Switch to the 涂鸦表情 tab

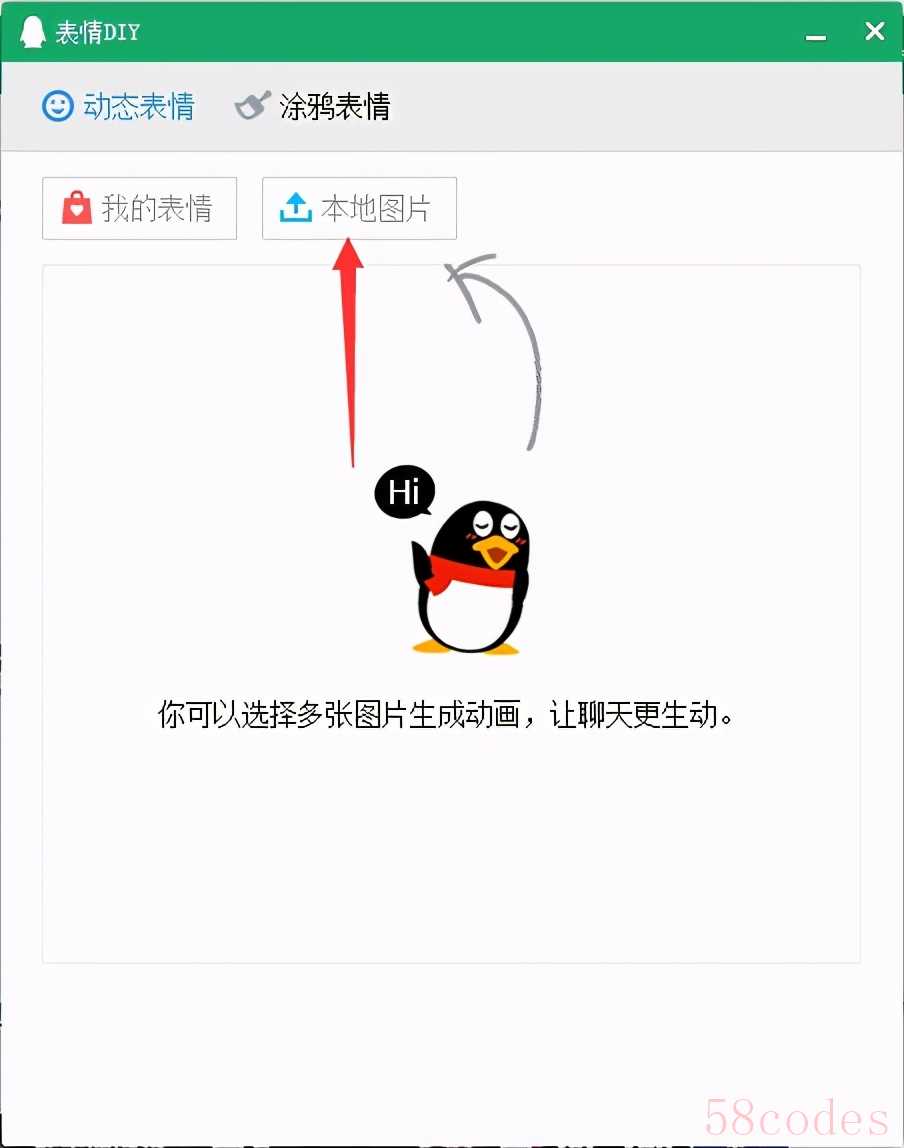click(313, 106)
